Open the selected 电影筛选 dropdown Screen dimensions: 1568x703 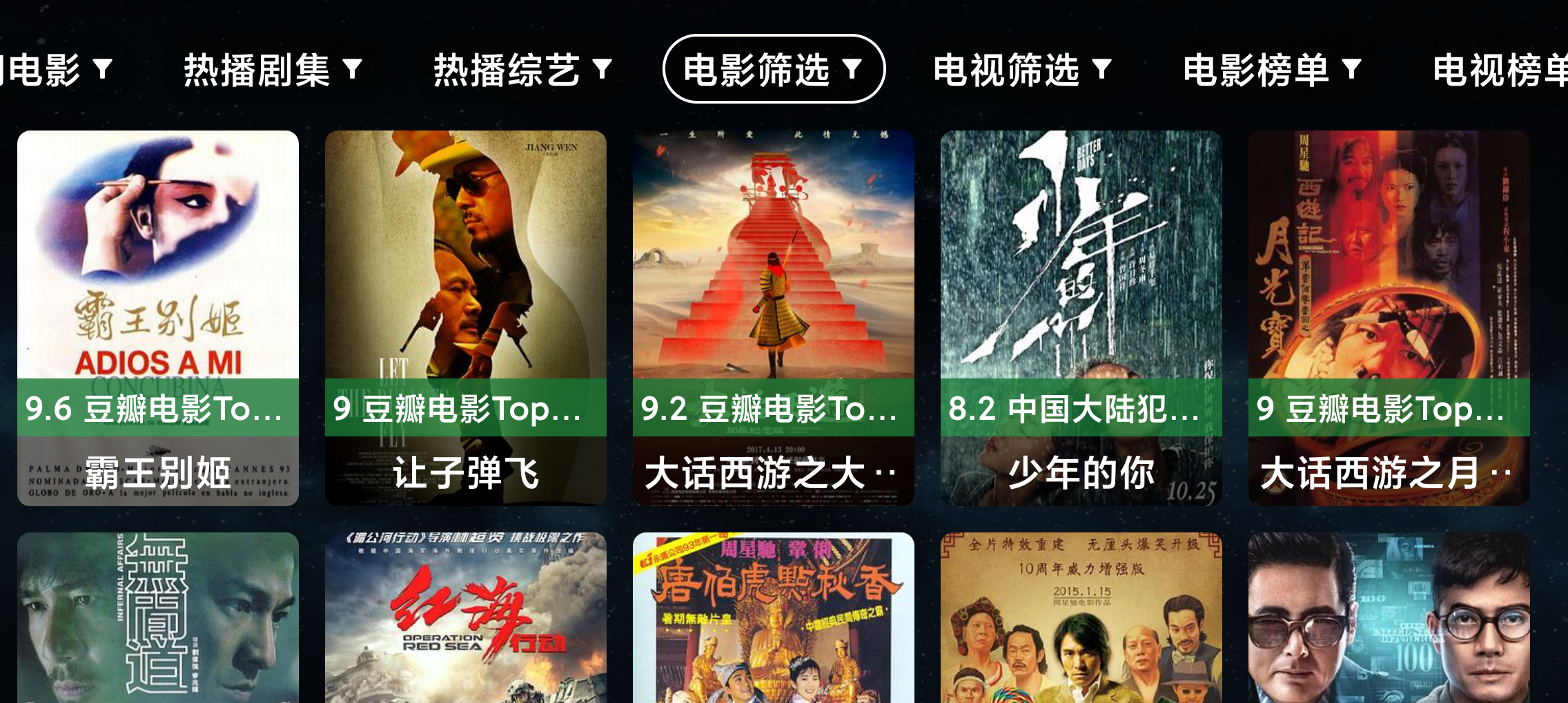click(773, 70)
